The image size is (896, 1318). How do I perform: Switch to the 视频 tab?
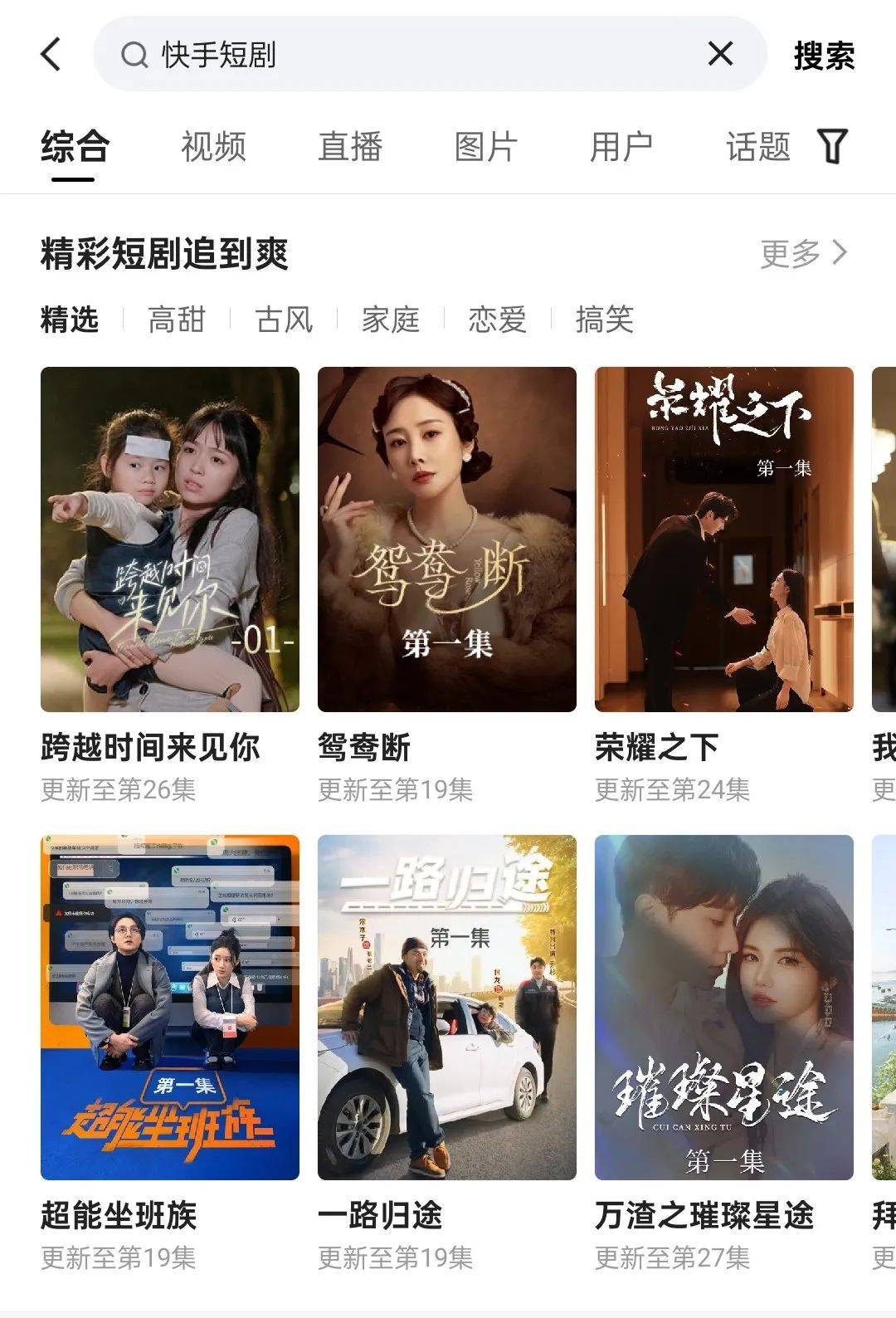(x=213, y=147)
